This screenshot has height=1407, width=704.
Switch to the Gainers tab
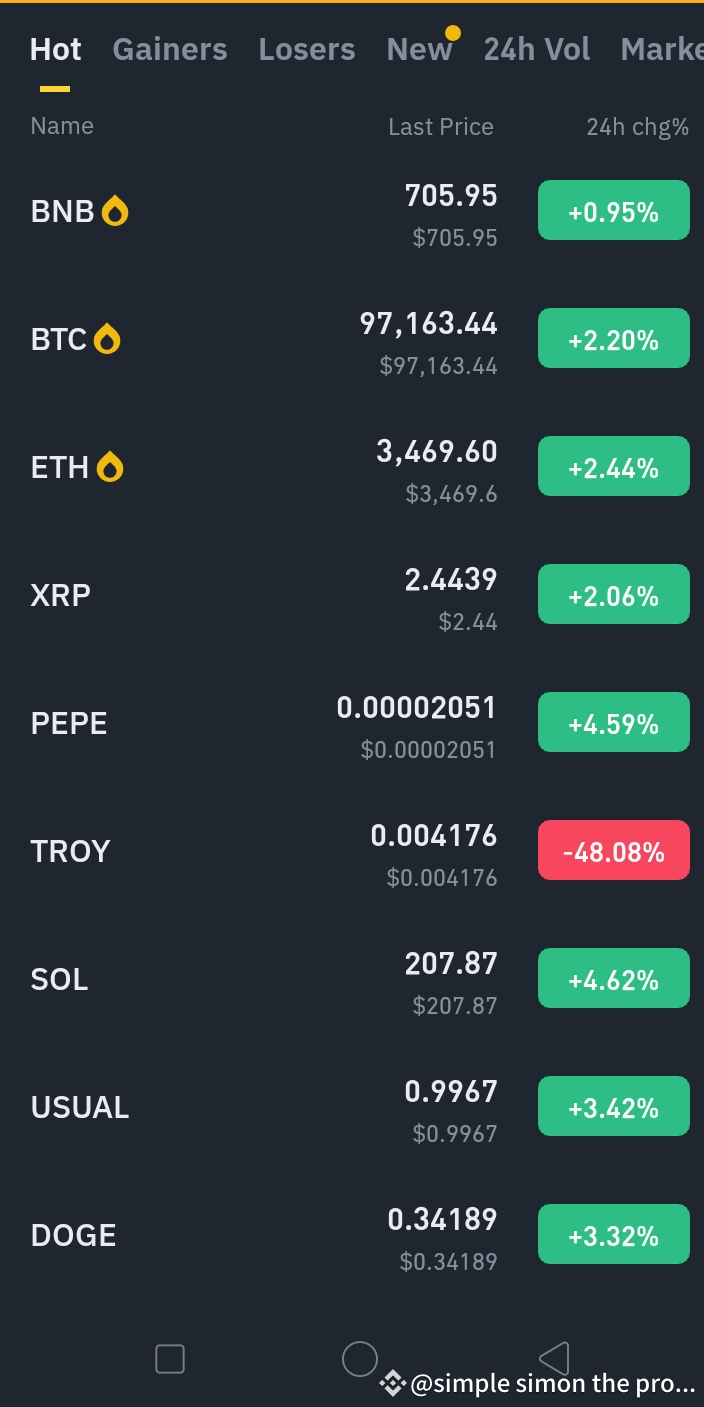(170, 49)
